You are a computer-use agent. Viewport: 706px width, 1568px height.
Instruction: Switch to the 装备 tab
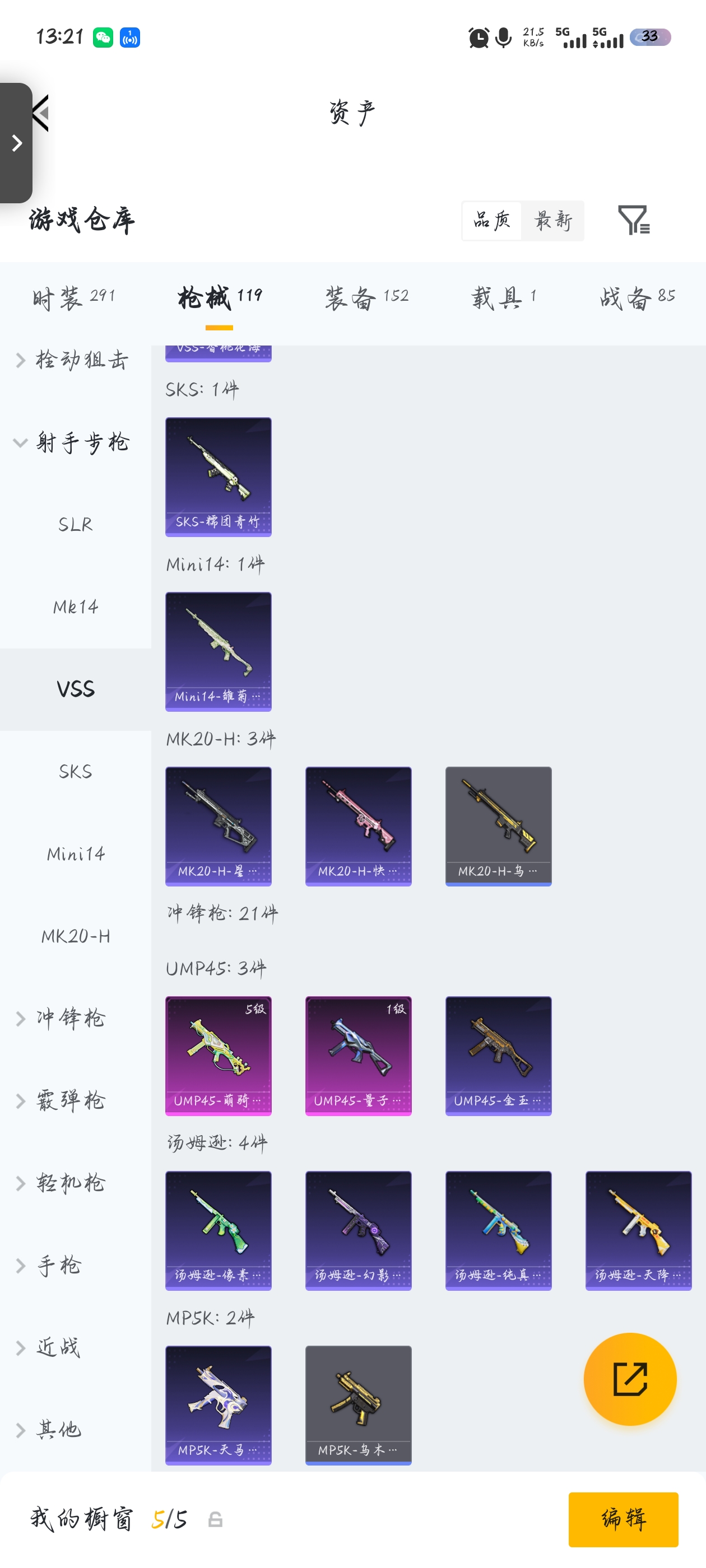366,298
